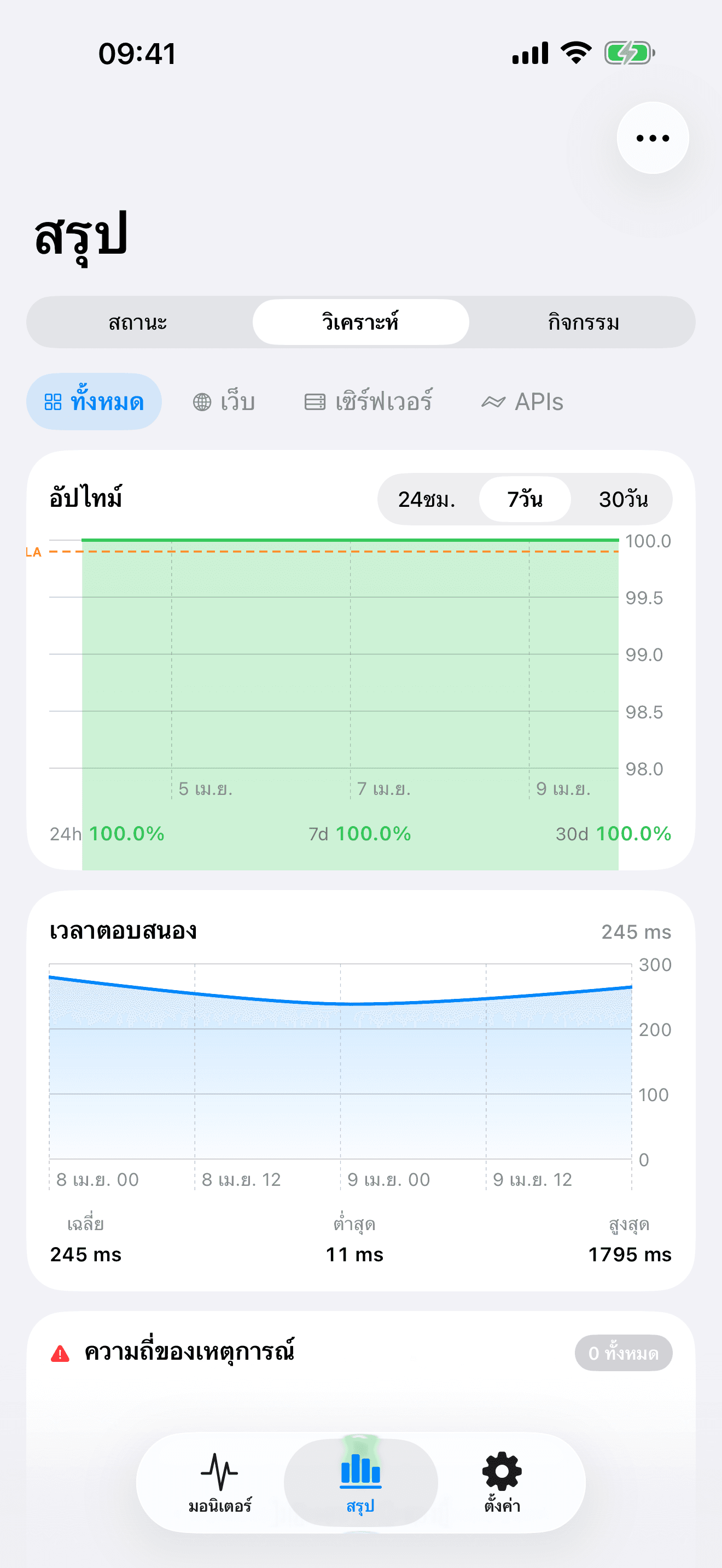This screenshot has width=722, height=1568.
Task: Open the กิจกรรม tab
Action: [x=583, y=323]
